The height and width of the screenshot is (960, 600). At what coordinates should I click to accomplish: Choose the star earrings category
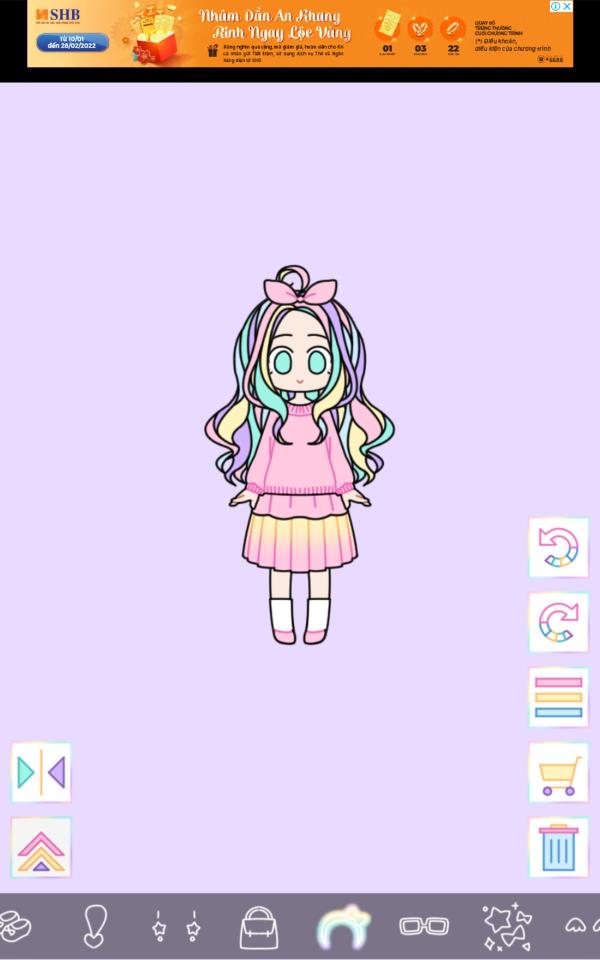click(176, 926)
